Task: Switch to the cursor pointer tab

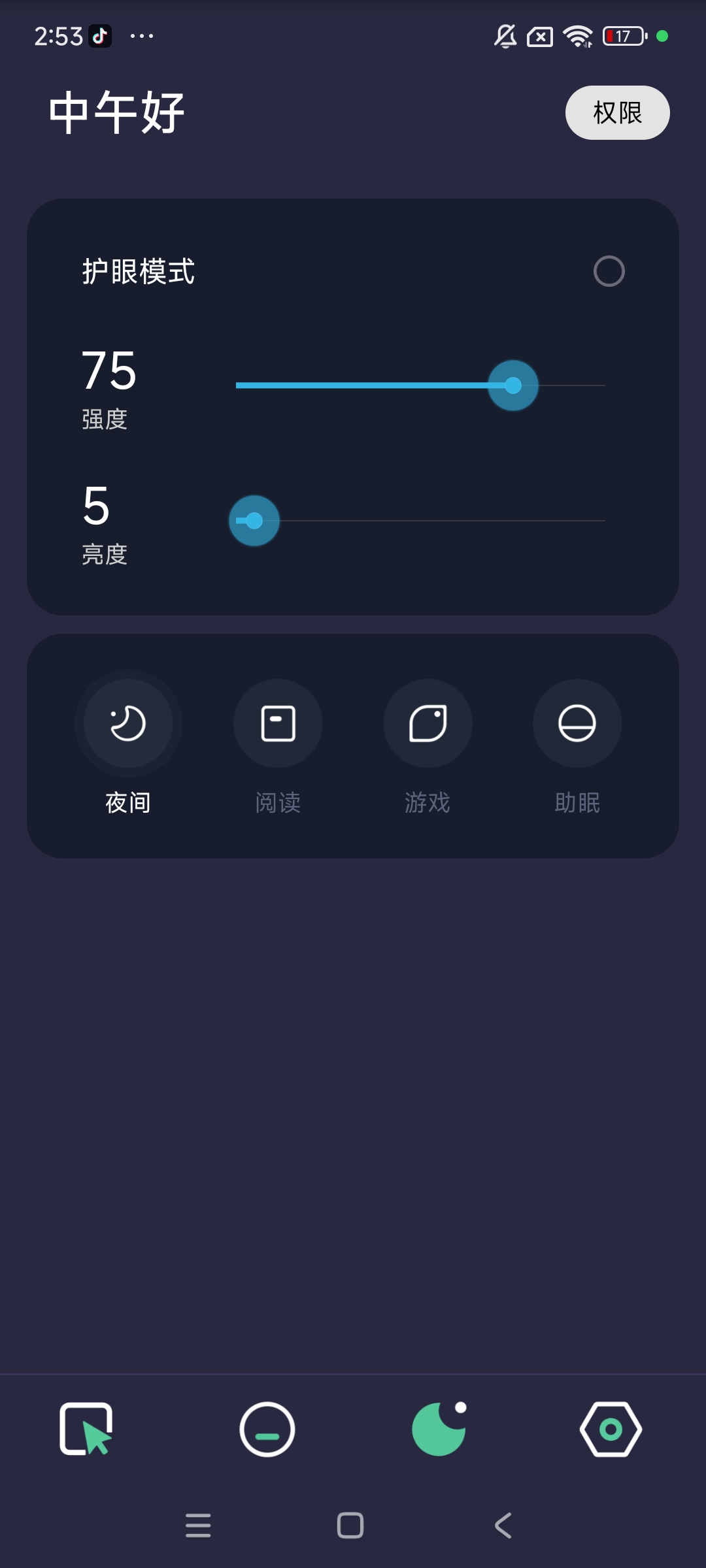Action: coord(86,1429)
